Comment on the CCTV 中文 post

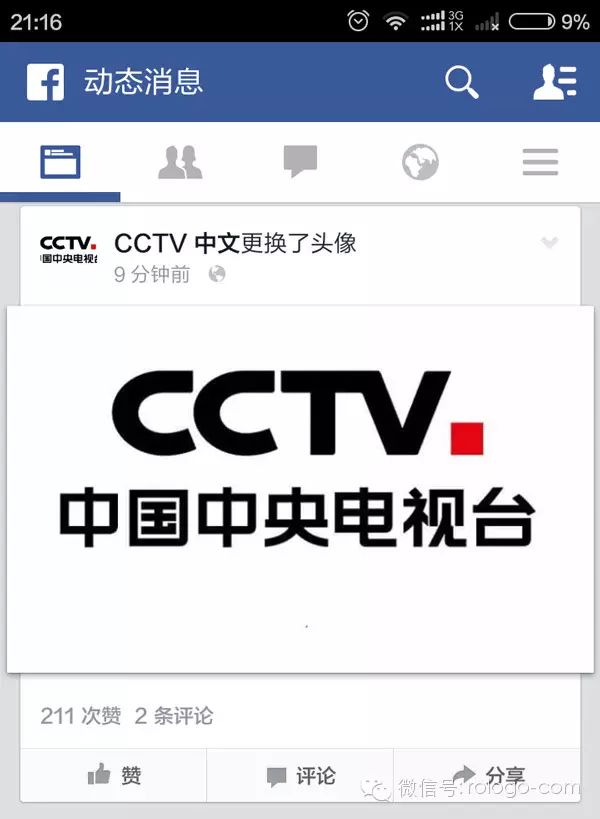[300, 775]
